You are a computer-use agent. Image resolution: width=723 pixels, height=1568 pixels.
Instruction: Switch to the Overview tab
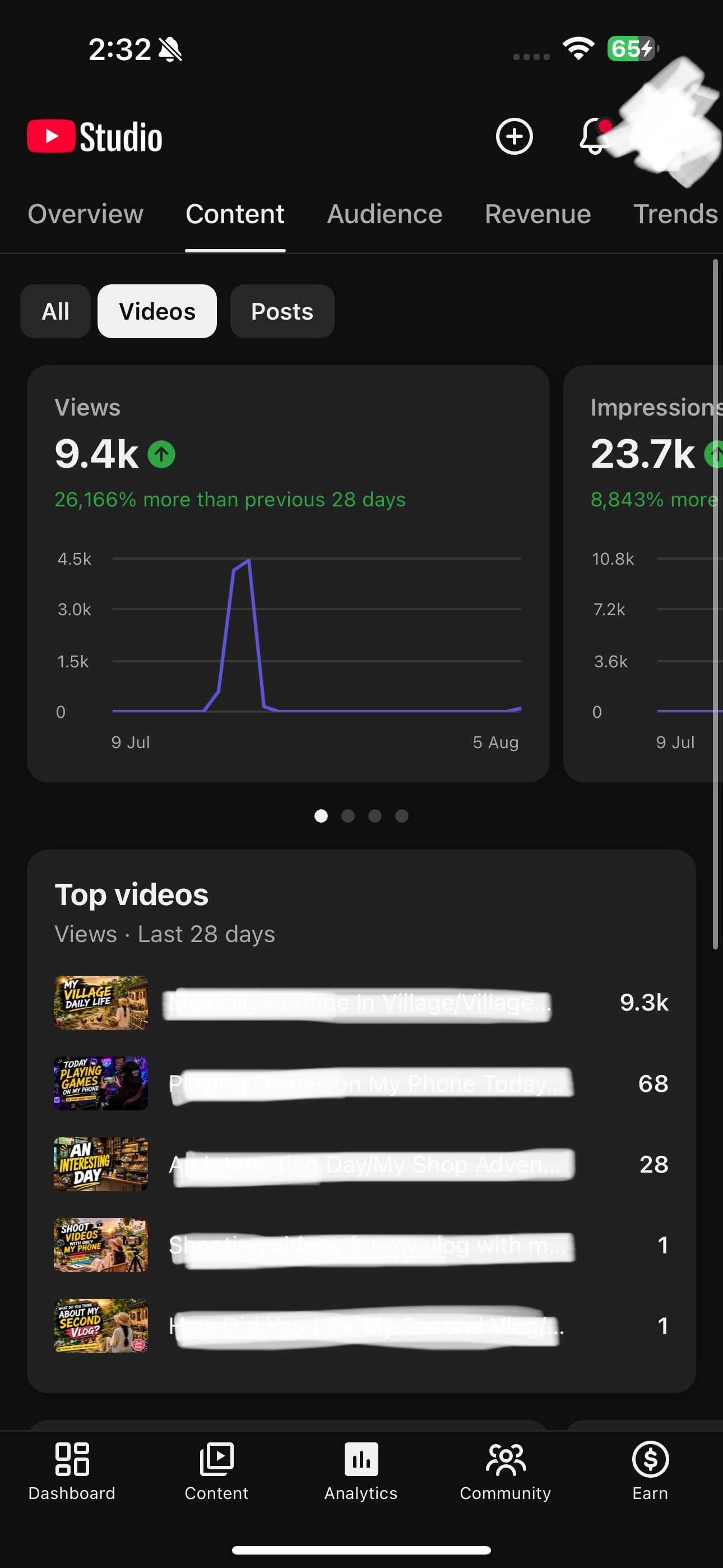(x=86, y=214)
